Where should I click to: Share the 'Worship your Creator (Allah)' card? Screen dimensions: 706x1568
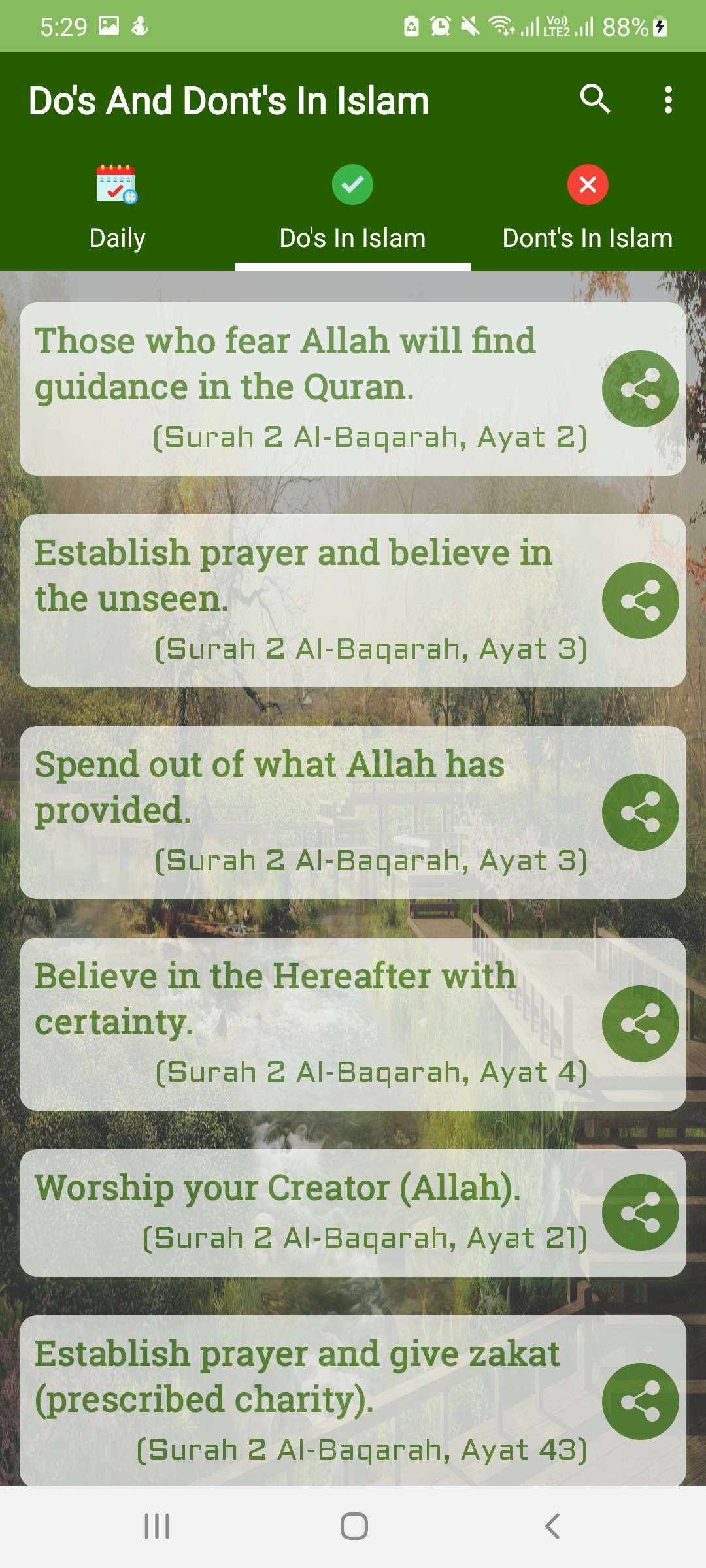[x=640, y=1213]
